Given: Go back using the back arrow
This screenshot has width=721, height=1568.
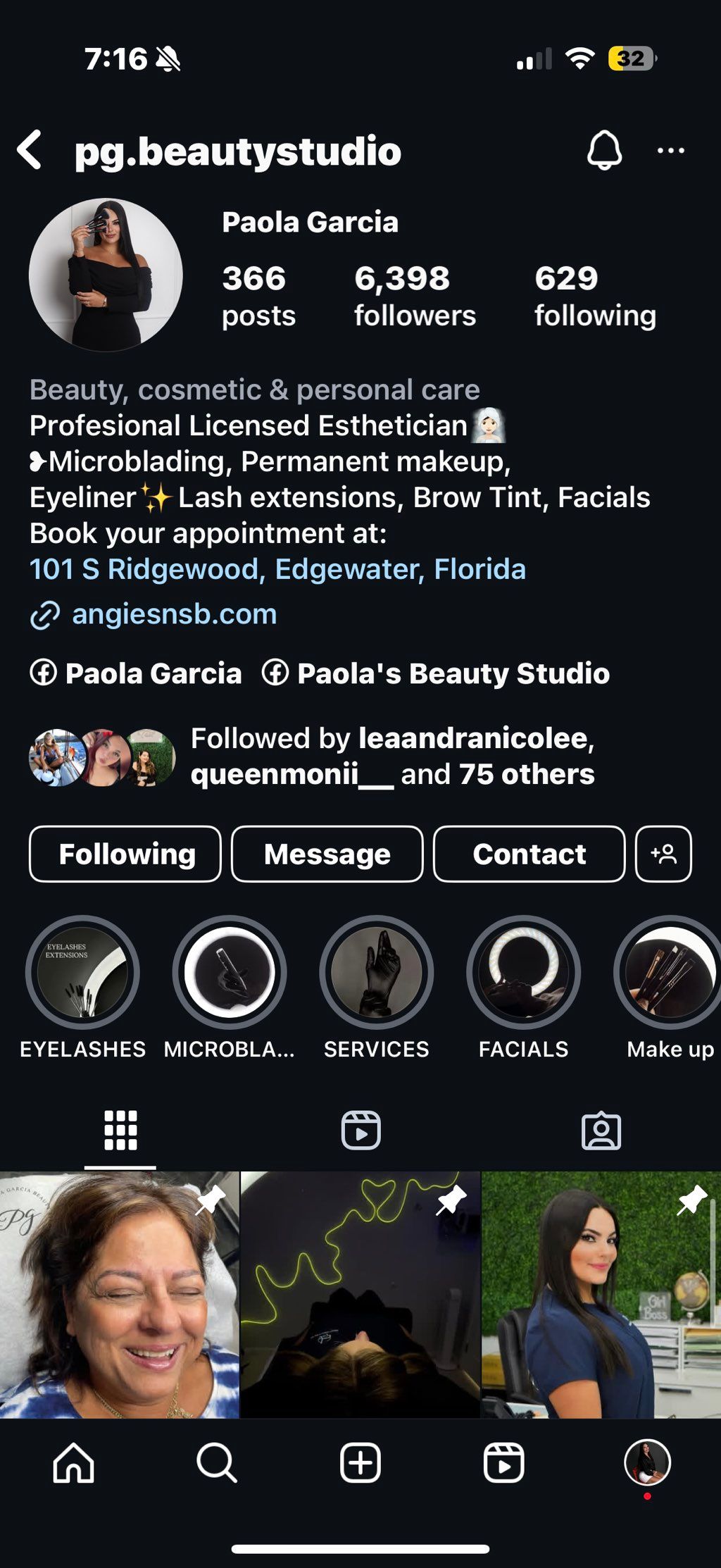Looking at the screenshot, I should 30,149.
